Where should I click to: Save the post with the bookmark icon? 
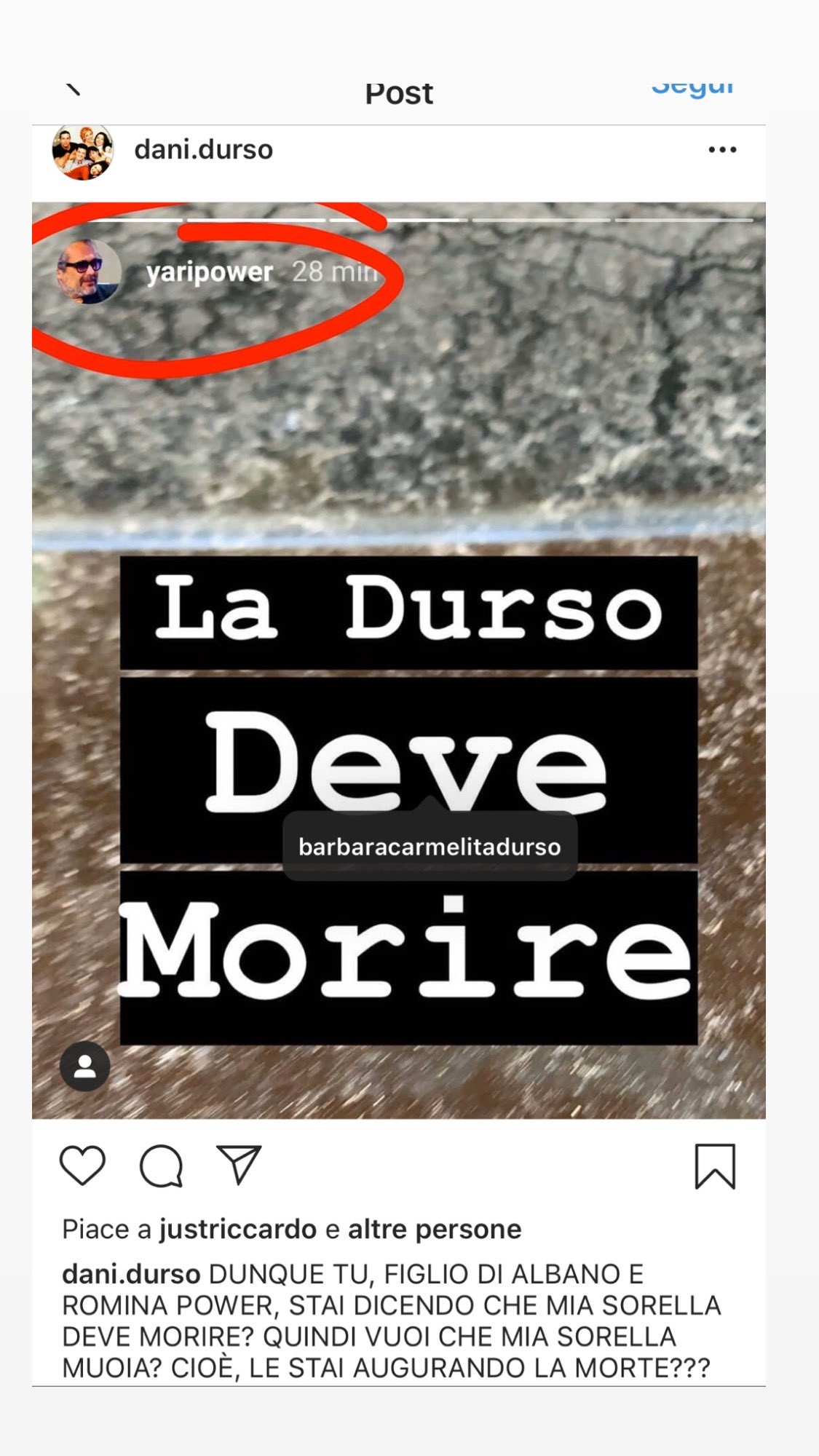click(715, 1166)
